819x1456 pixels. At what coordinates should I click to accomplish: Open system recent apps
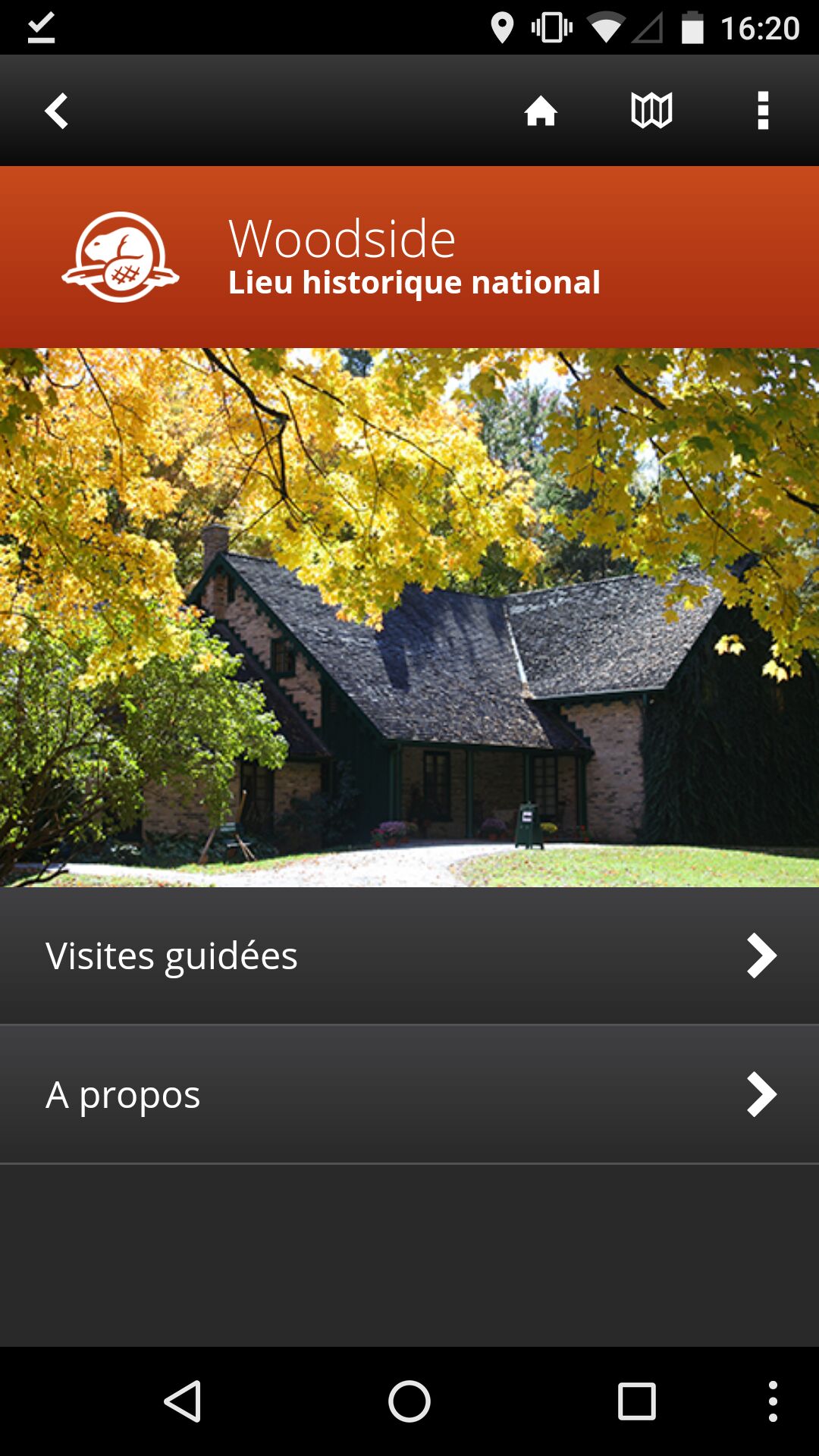click(x=636, y=1401)
